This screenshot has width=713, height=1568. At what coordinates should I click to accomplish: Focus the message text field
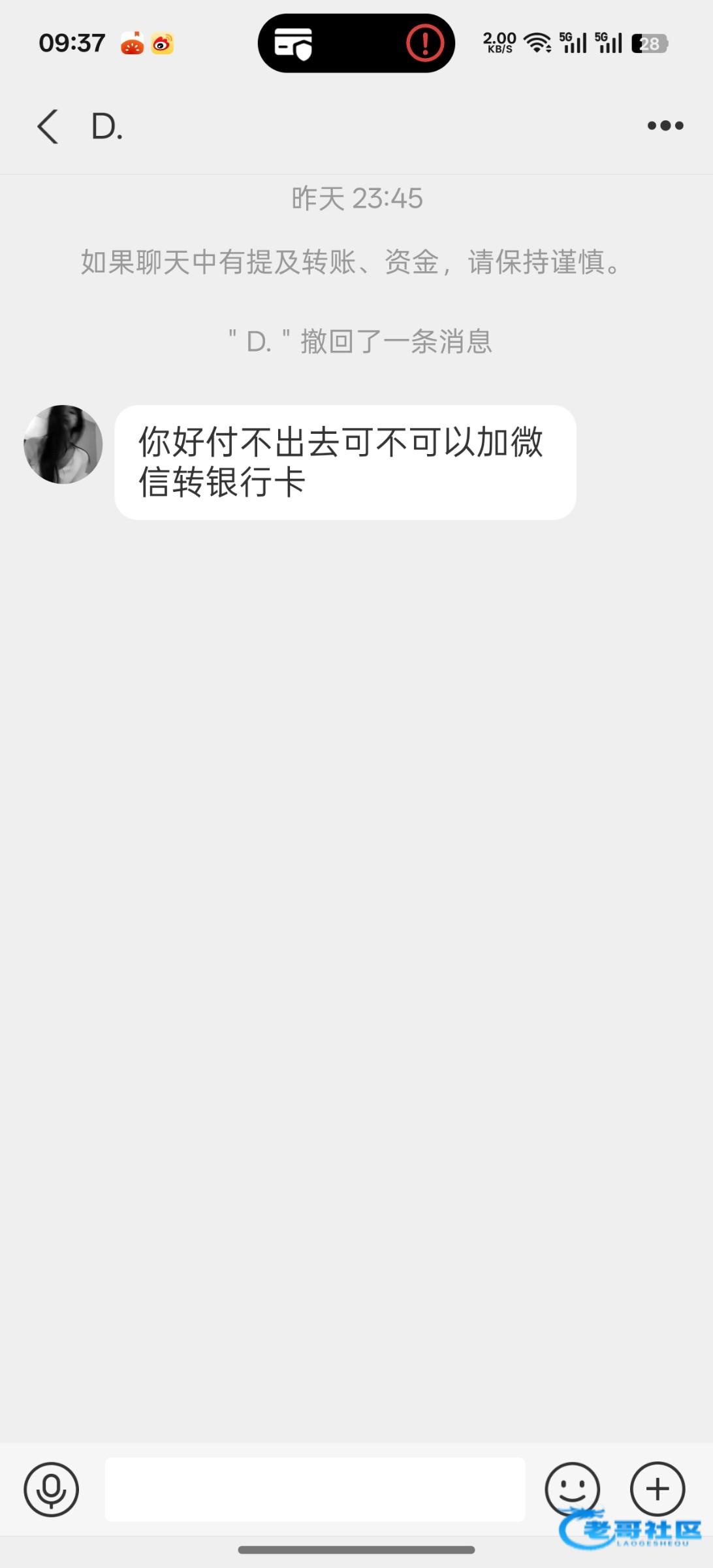(315, 1489)
